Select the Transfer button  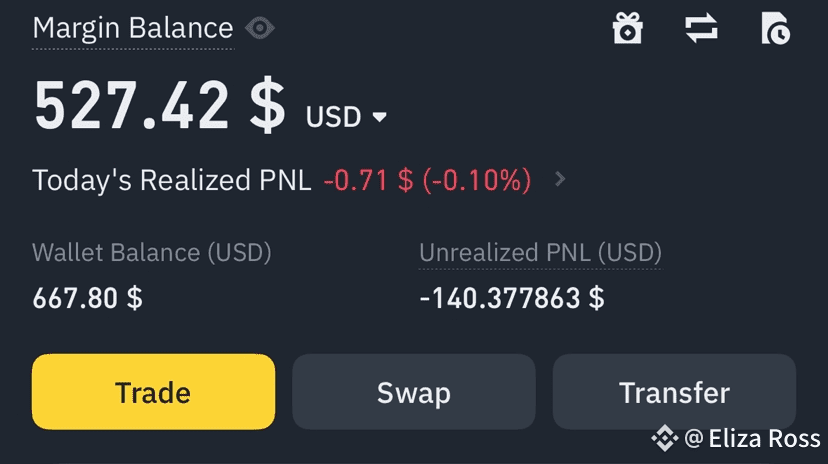coord(674,392)
